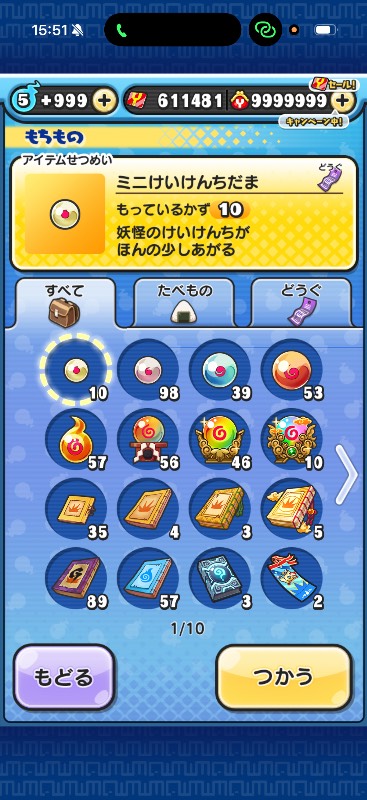Switch to the たべもの tab
367x800 pixels.
(x=184, y=302)
